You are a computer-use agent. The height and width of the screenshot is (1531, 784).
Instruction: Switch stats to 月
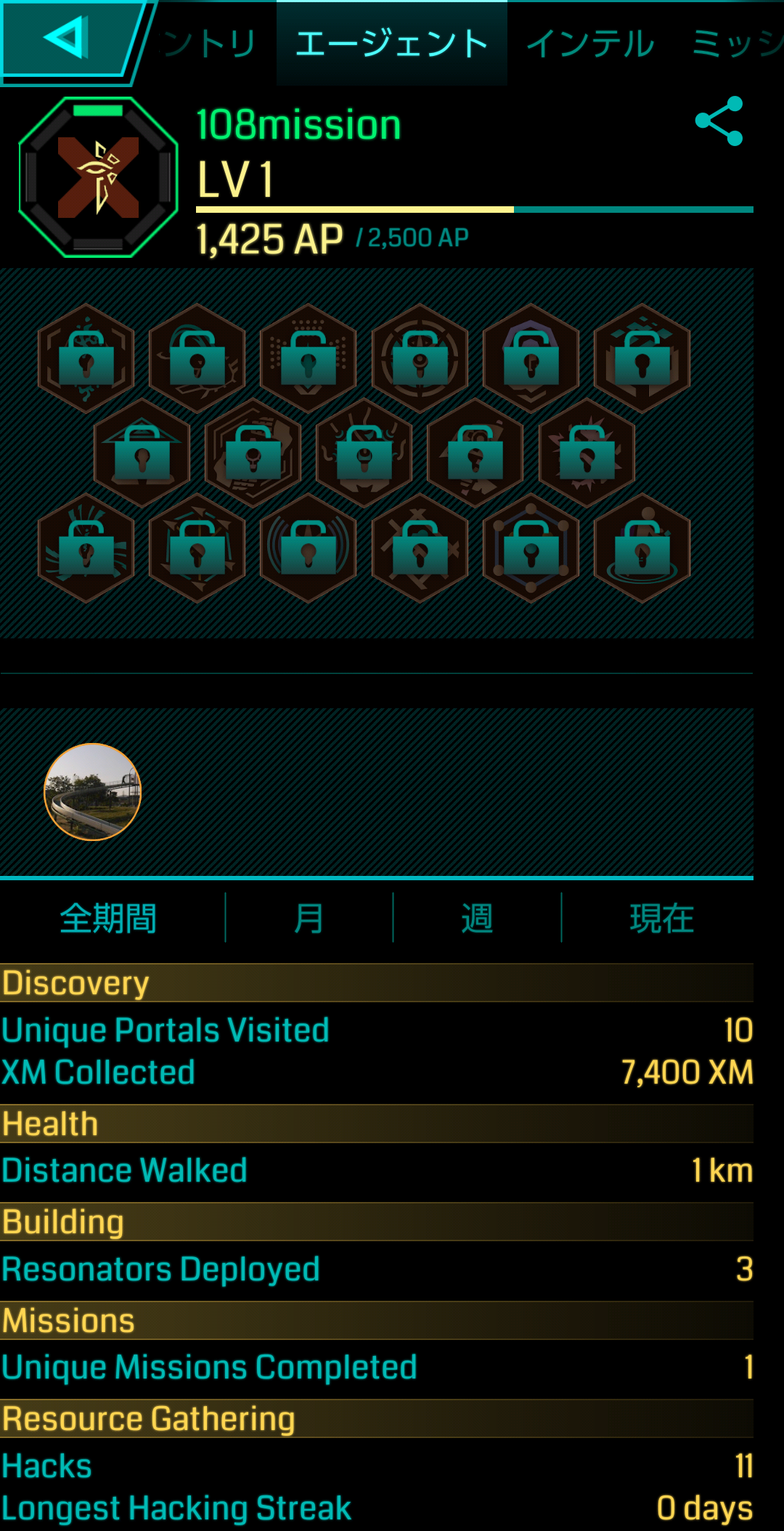point(309,918)
